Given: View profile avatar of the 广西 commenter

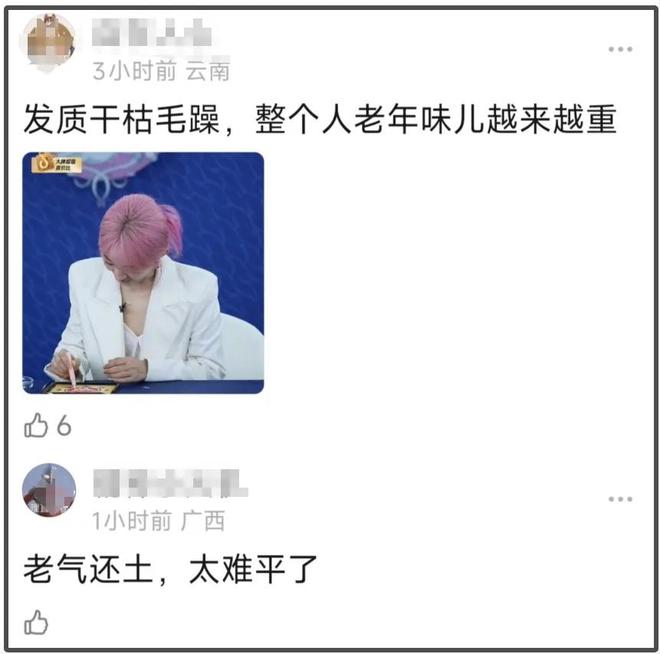Looking at the screenshot, I should pos(49,490).
